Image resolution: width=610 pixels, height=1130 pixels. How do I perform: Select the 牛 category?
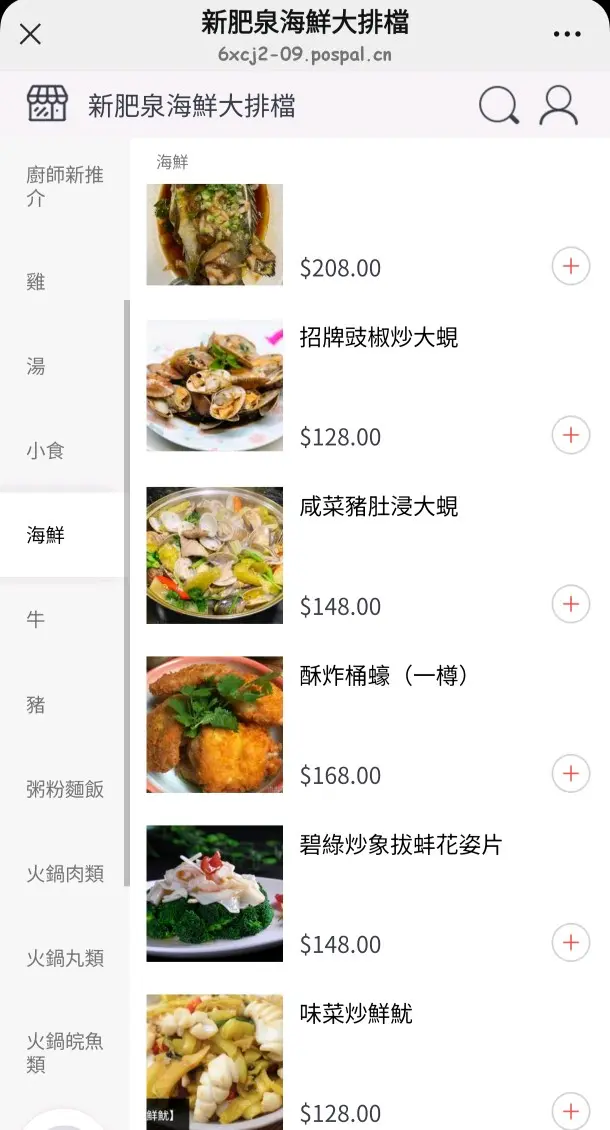(x=36, y=620)
